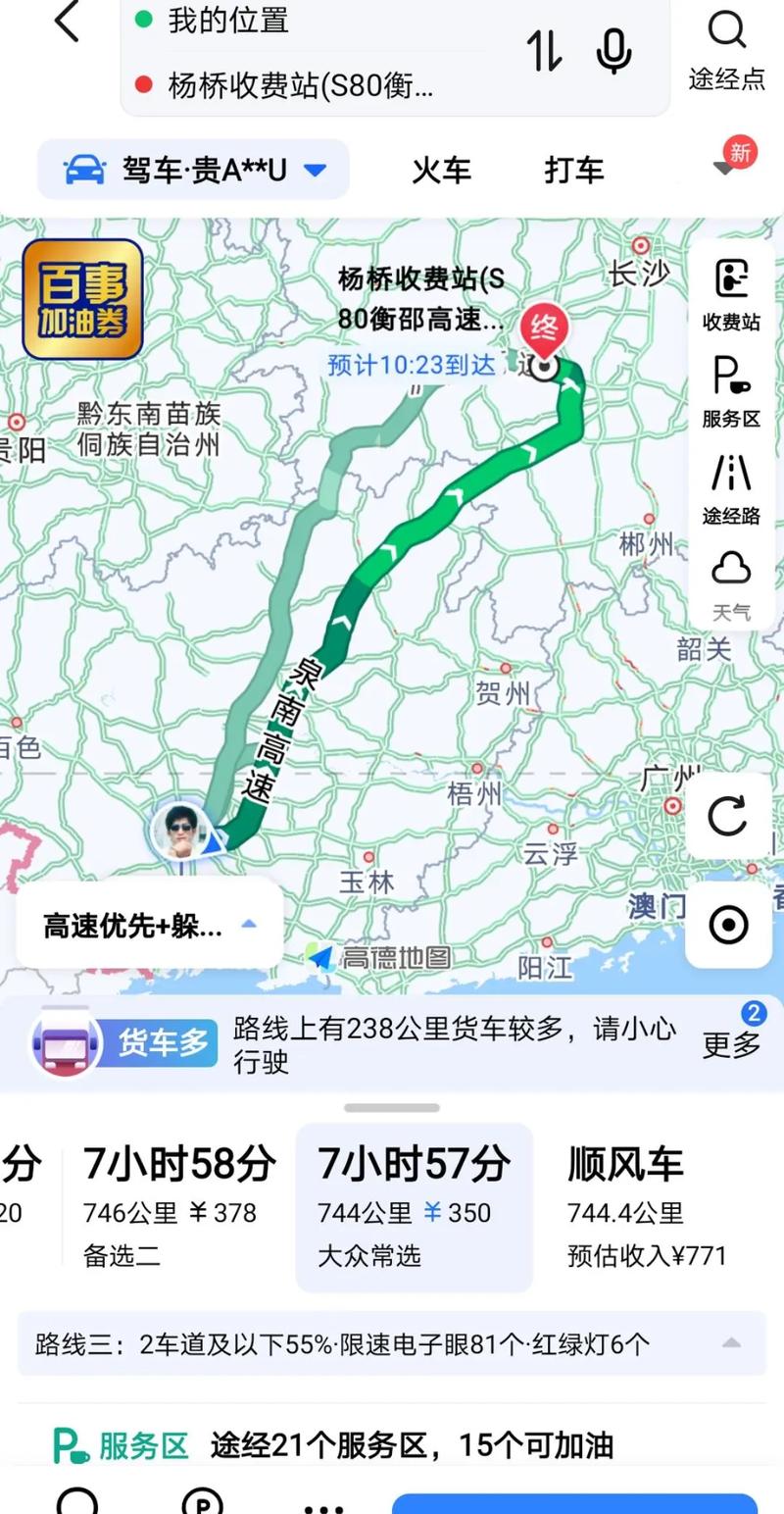Recenter map on current location
The width and height of the screenshot is (784, 1514).
click(727, 925)
